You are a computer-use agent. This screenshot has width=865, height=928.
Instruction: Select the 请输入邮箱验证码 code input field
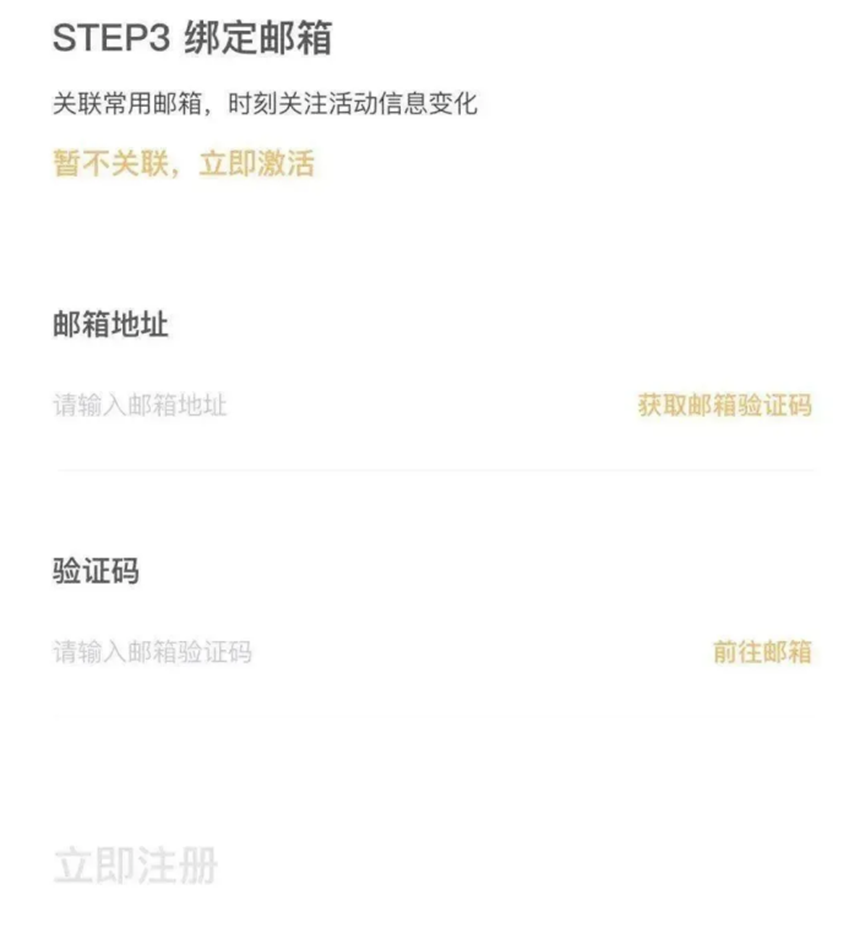152,653
